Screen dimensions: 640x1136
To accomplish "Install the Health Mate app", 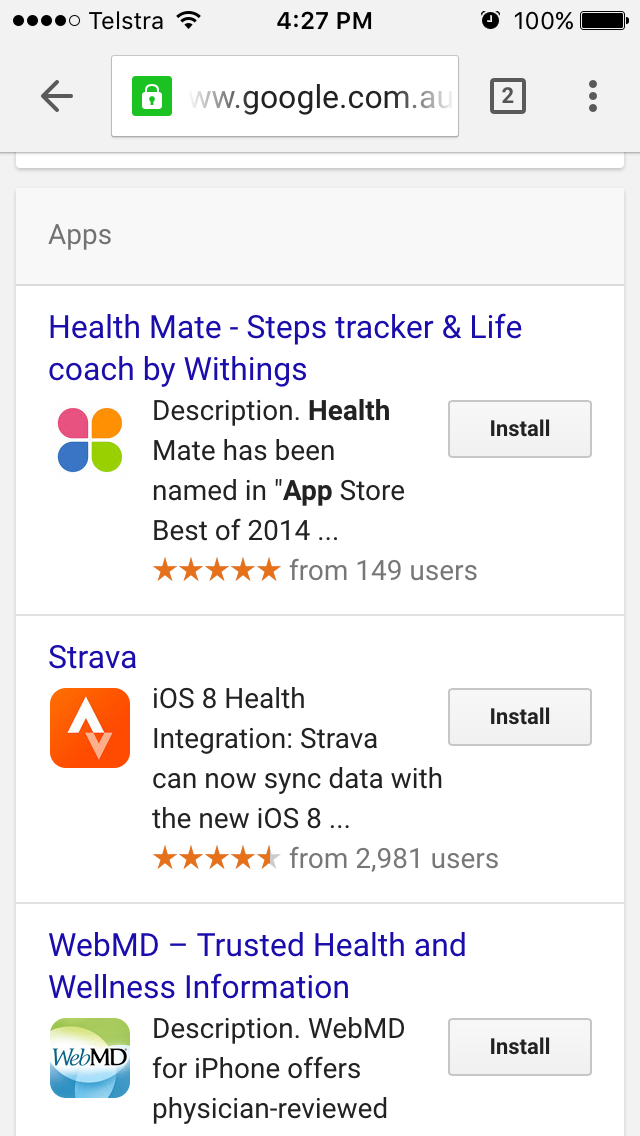I will [x=520, y=429].
